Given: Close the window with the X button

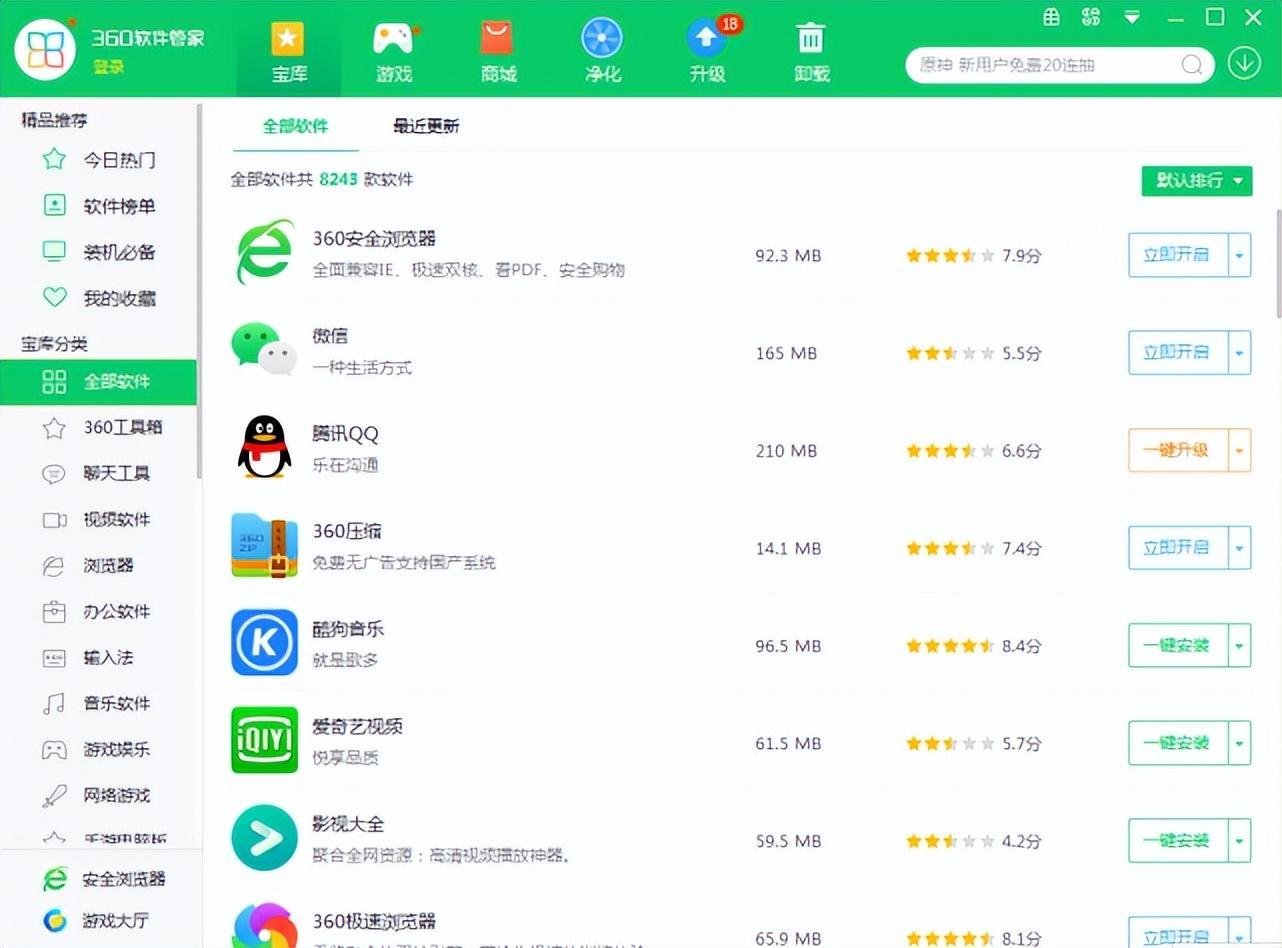Looking at the screenshot, I should [x=1253, y=17].
